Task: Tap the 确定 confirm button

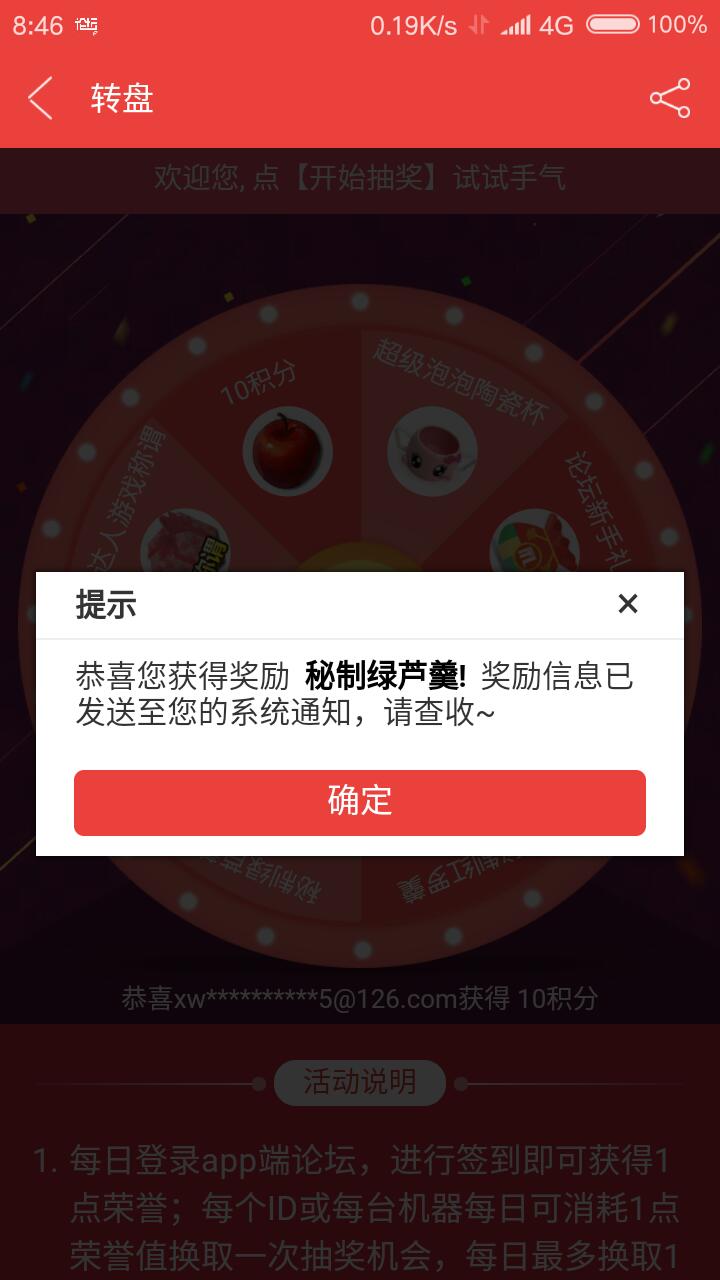Action: tap(360, 802)
